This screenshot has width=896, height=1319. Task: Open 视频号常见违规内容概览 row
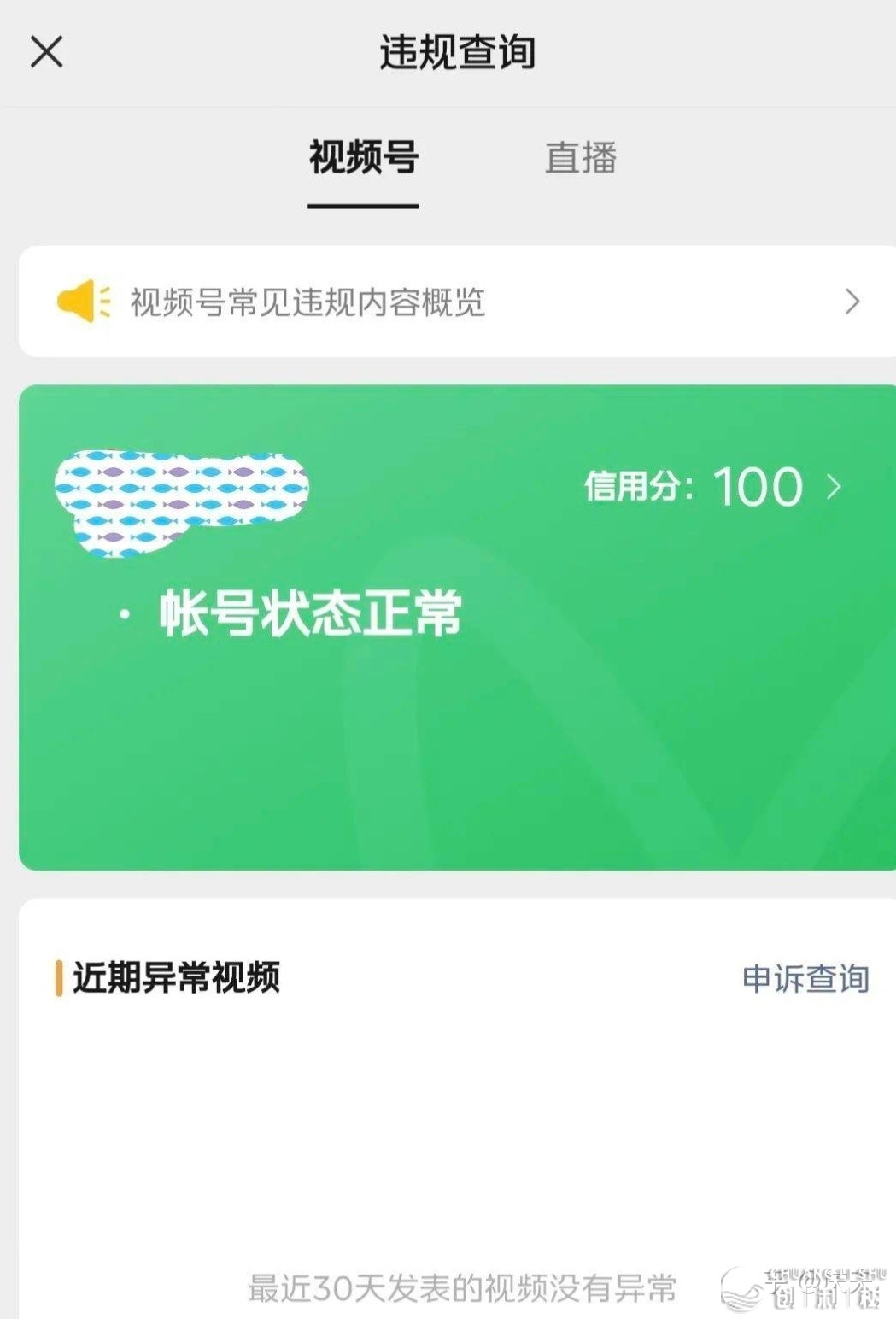(457, 302)
